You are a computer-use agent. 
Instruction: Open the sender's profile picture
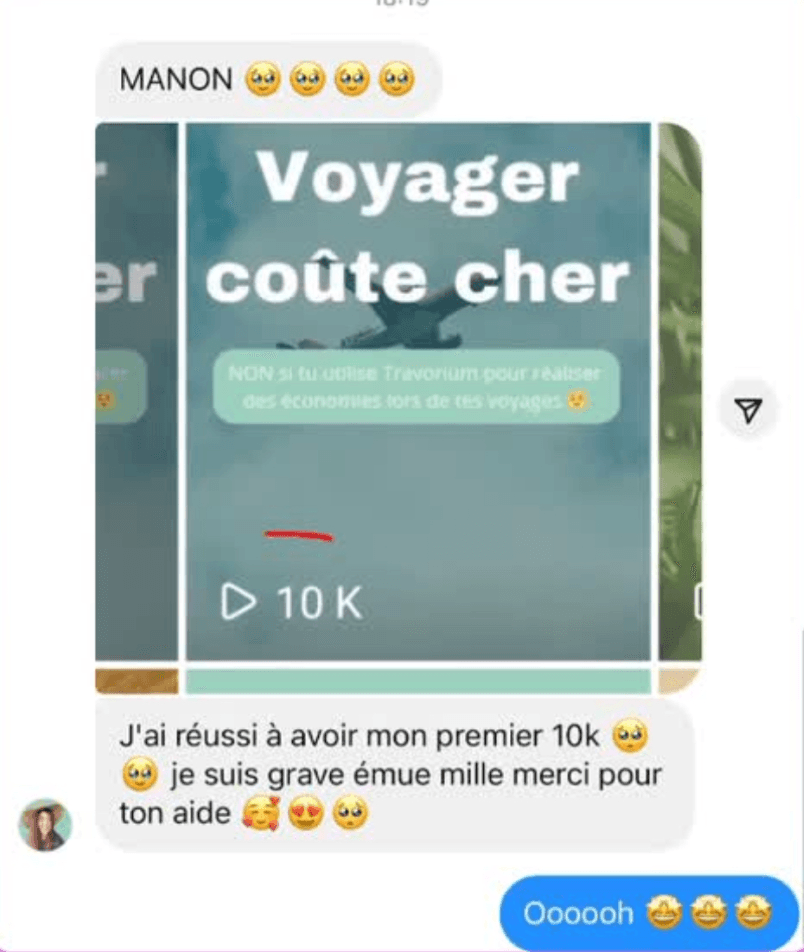coord(45,824)
